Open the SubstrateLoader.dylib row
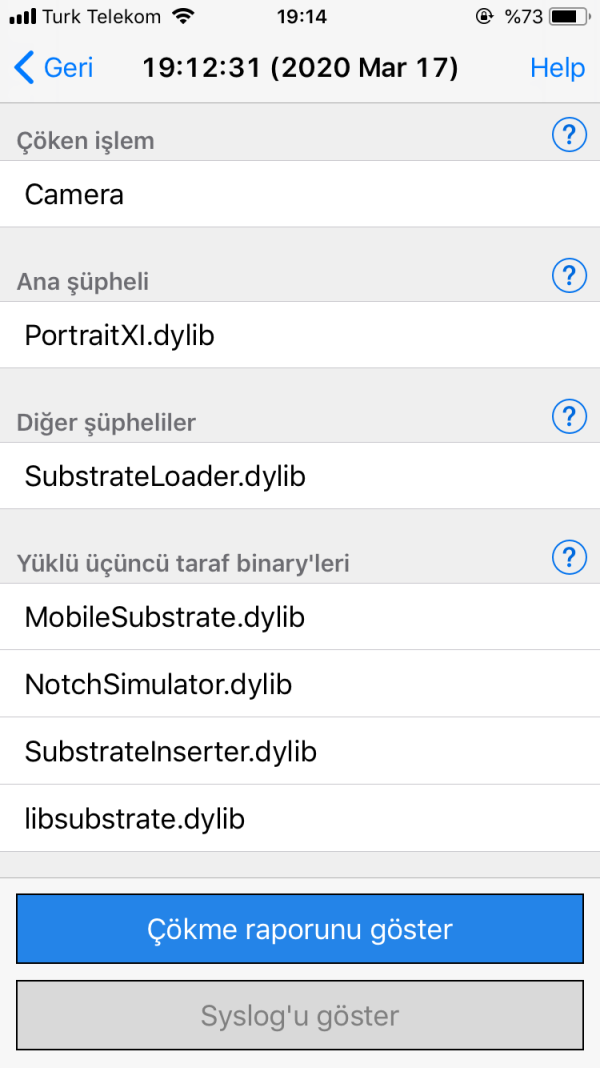 pos(300,476)
